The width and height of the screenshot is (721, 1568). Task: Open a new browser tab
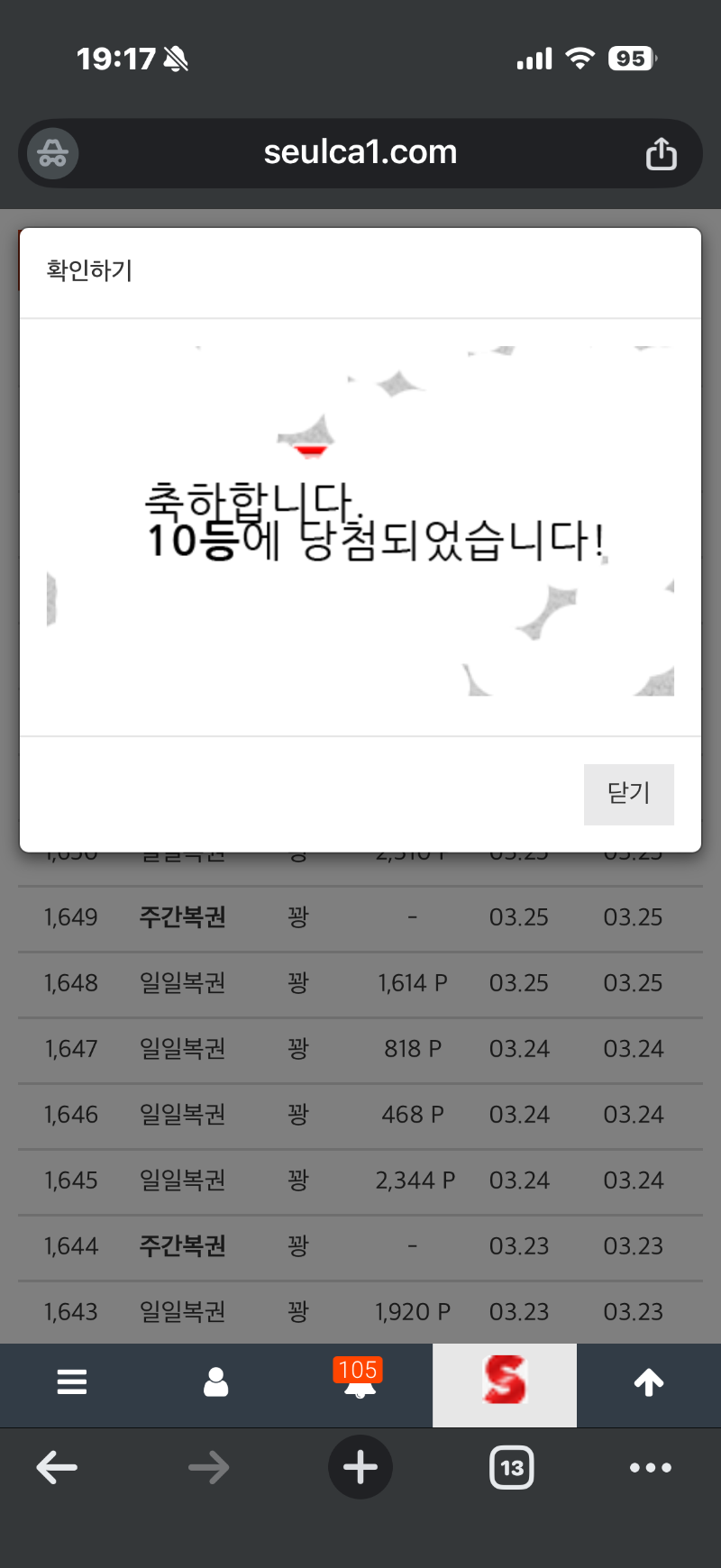[360, 1468]
